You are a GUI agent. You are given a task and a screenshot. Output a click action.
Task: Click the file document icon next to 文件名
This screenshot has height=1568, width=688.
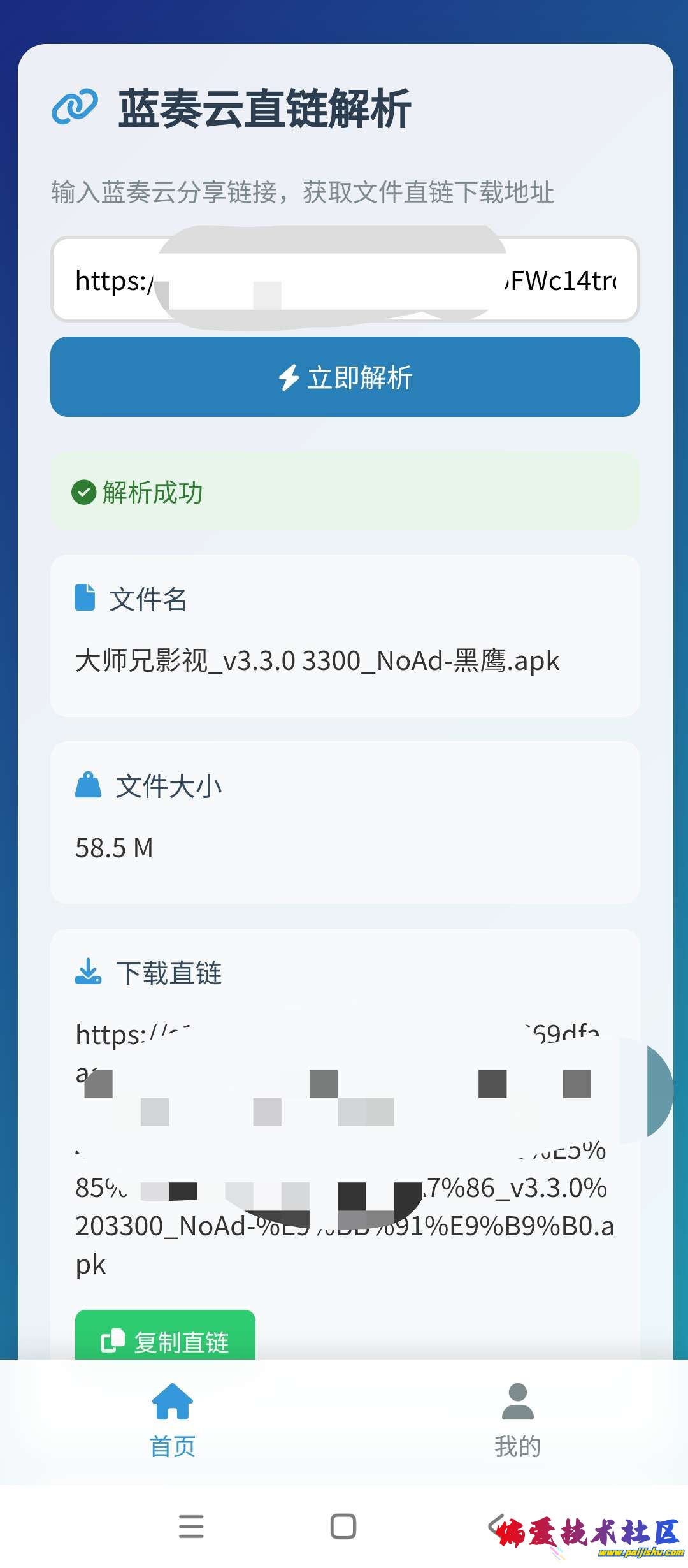[x=85, y=598]
